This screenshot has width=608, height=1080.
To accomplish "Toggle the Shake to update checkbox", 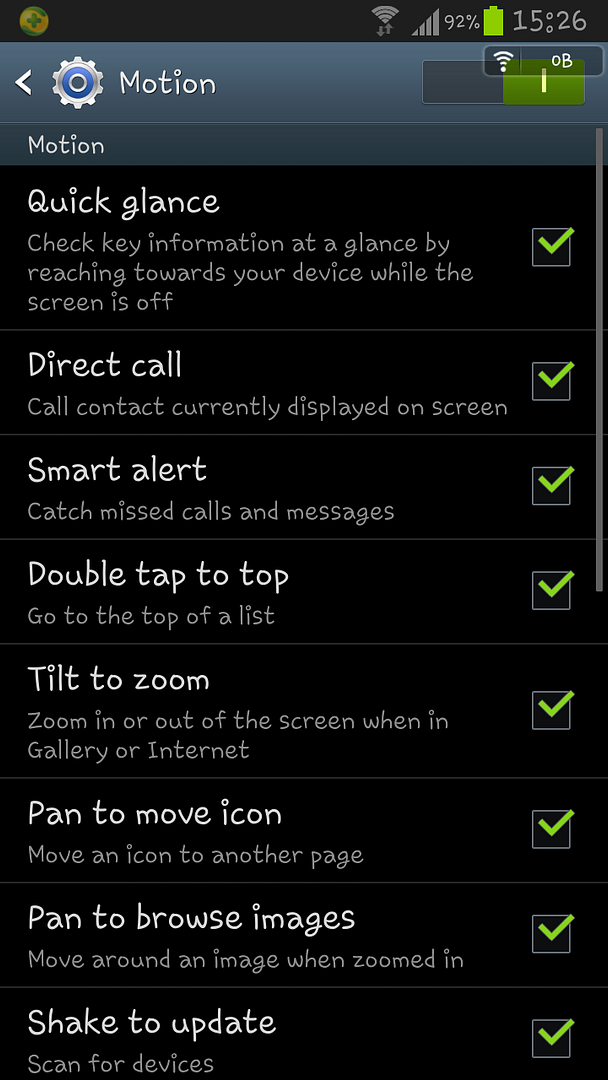I will coord(551,1037).
